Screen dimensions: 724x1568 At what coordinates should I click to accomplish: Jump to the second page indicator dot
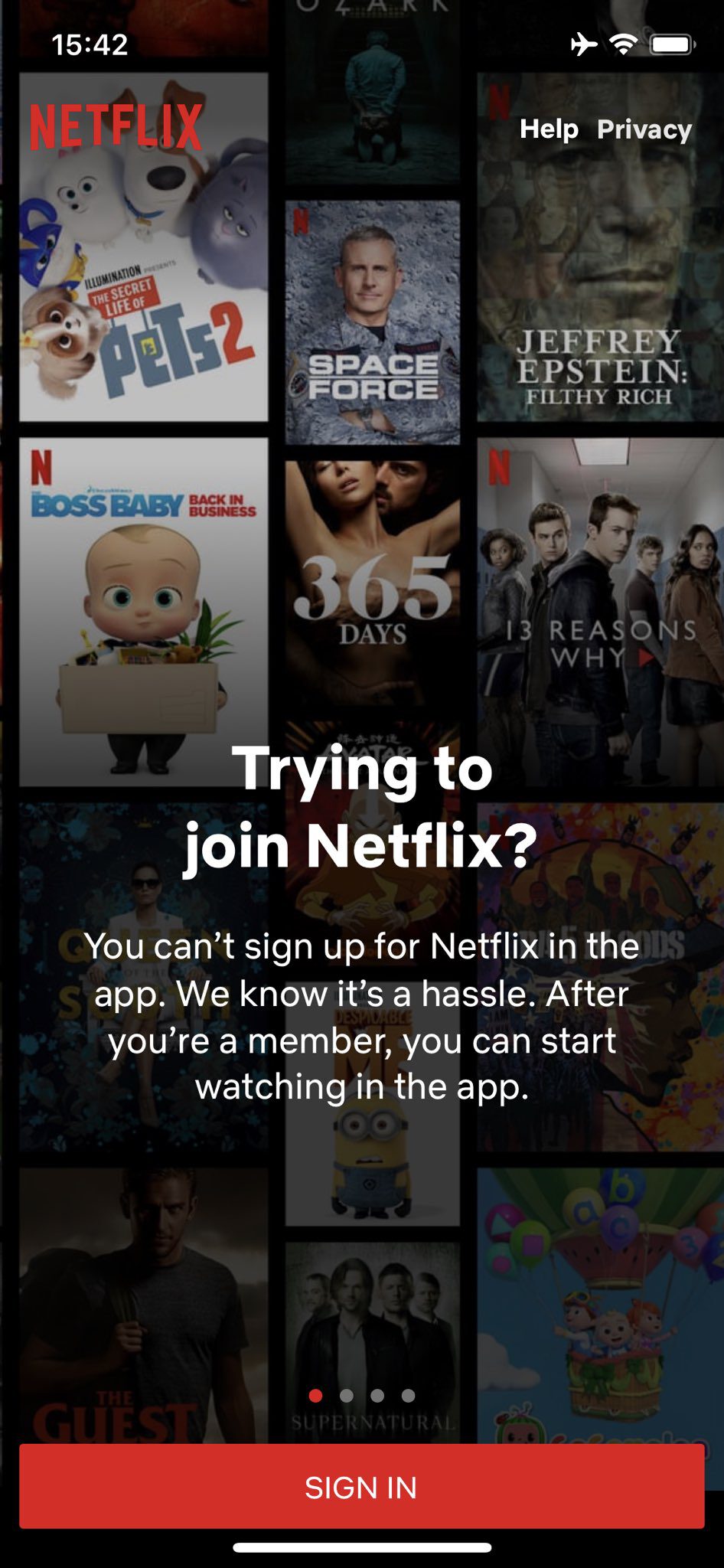click(x=346, y=1396)
